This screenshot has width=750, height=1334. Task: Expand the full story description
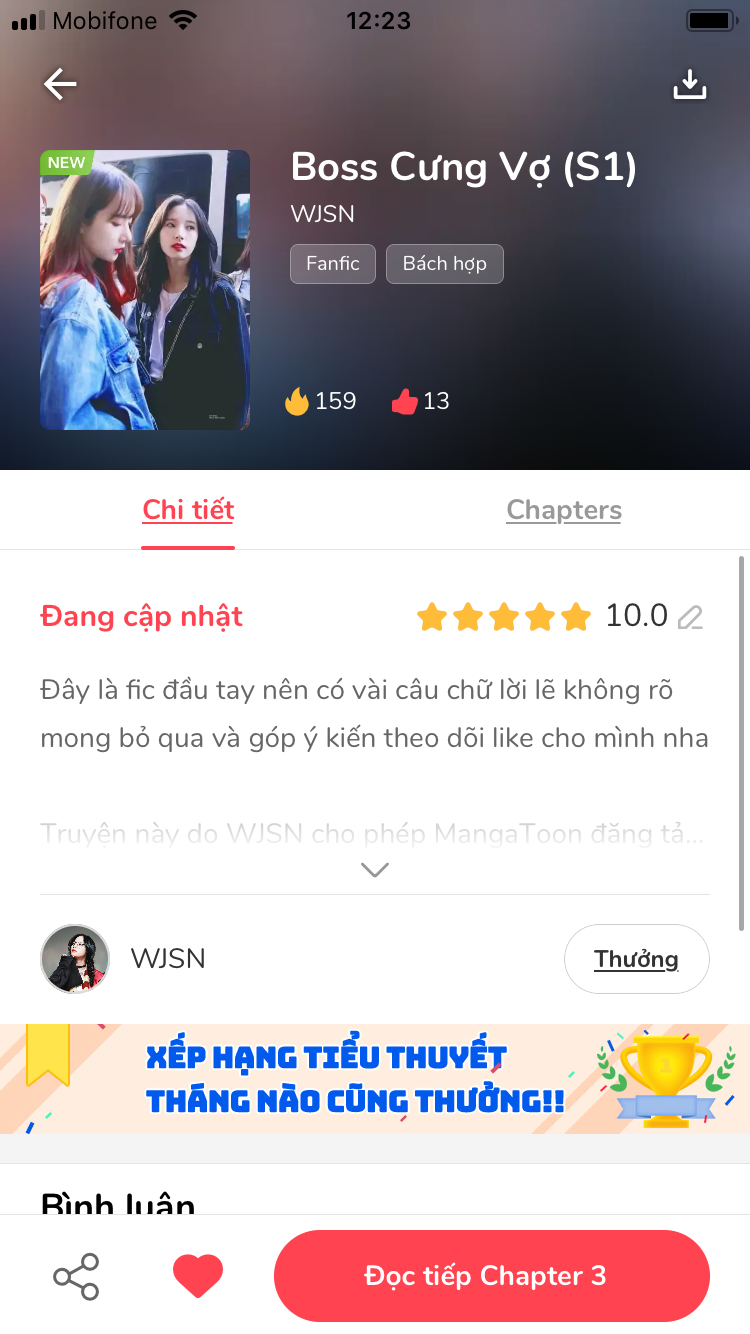point(375,870)
